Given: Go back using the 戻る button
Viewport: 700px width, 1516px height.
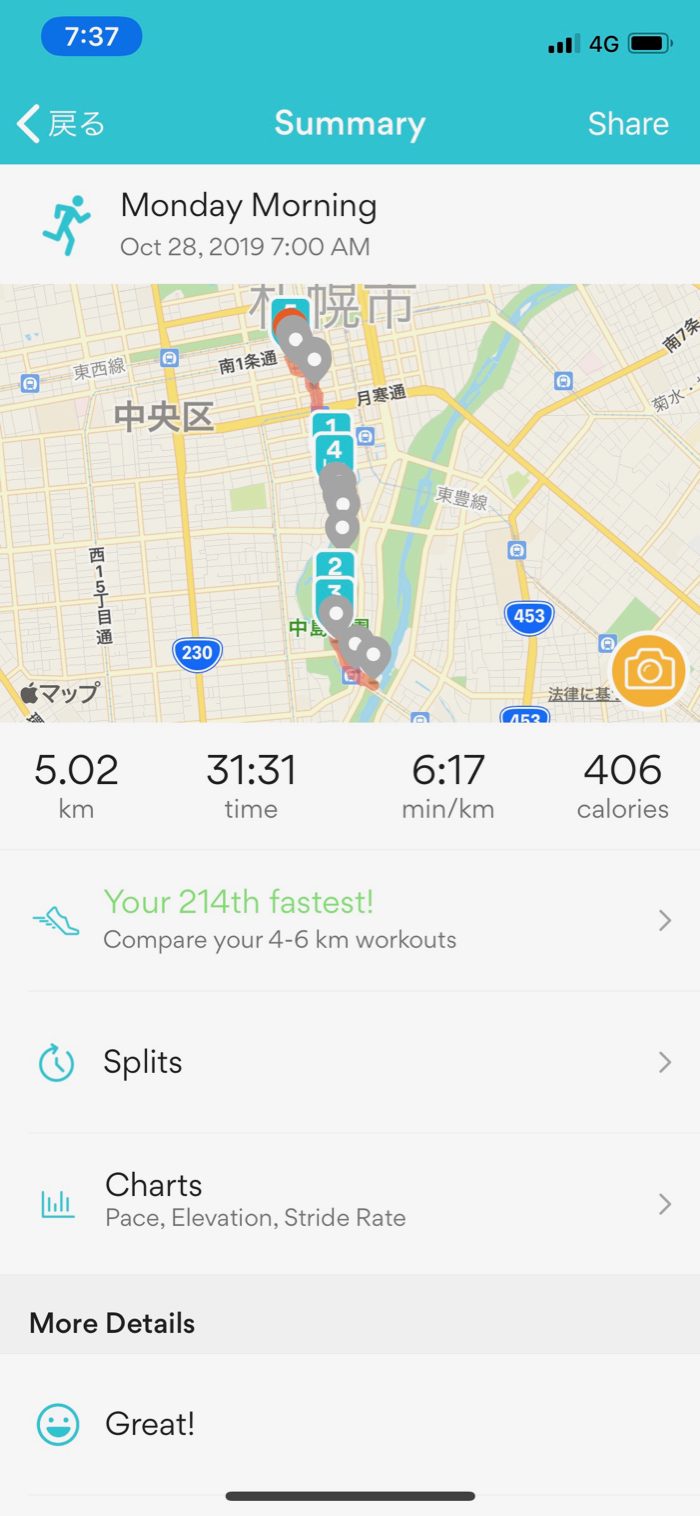Looking at the screenshot, I should point(62,124).
